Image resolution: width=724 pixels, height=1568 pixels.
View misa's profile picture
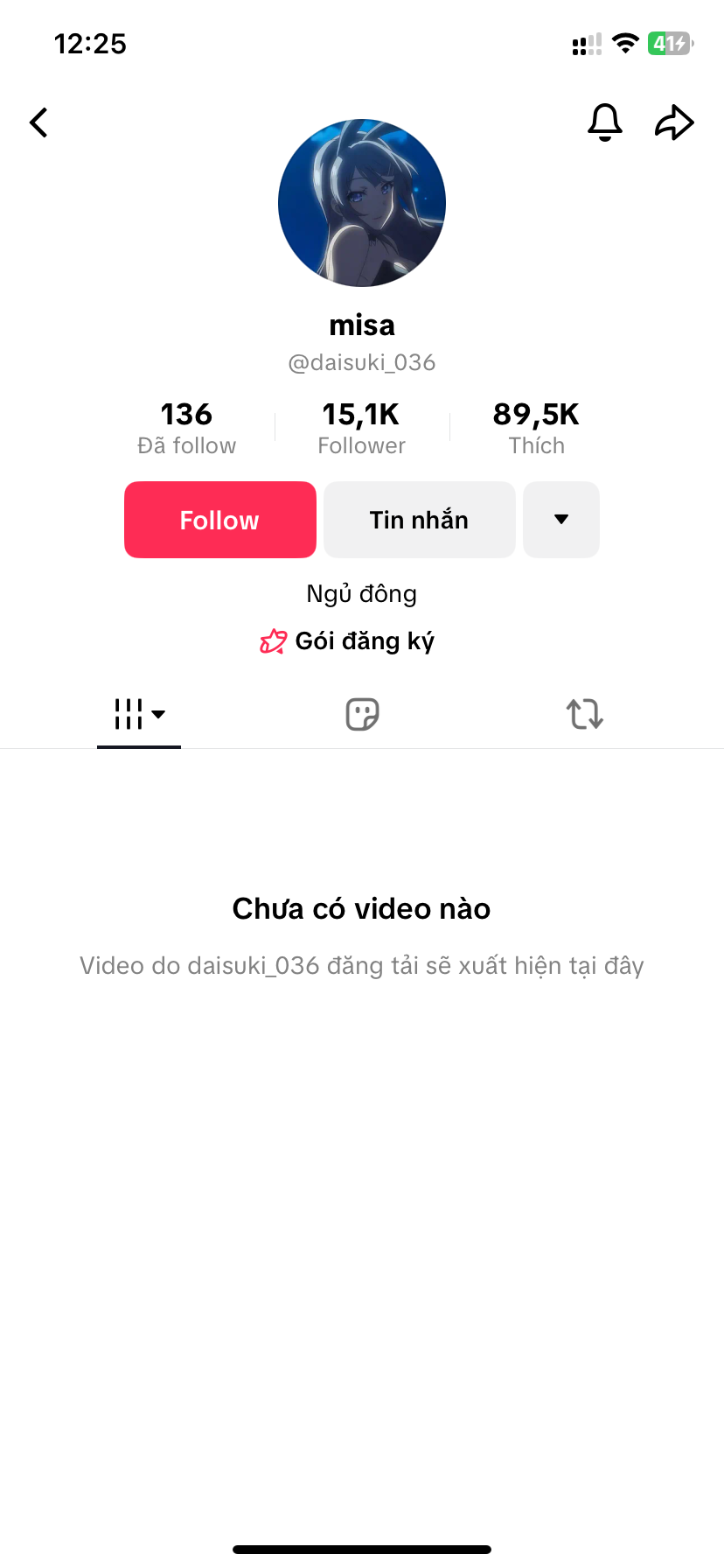[x=362, y=203]
